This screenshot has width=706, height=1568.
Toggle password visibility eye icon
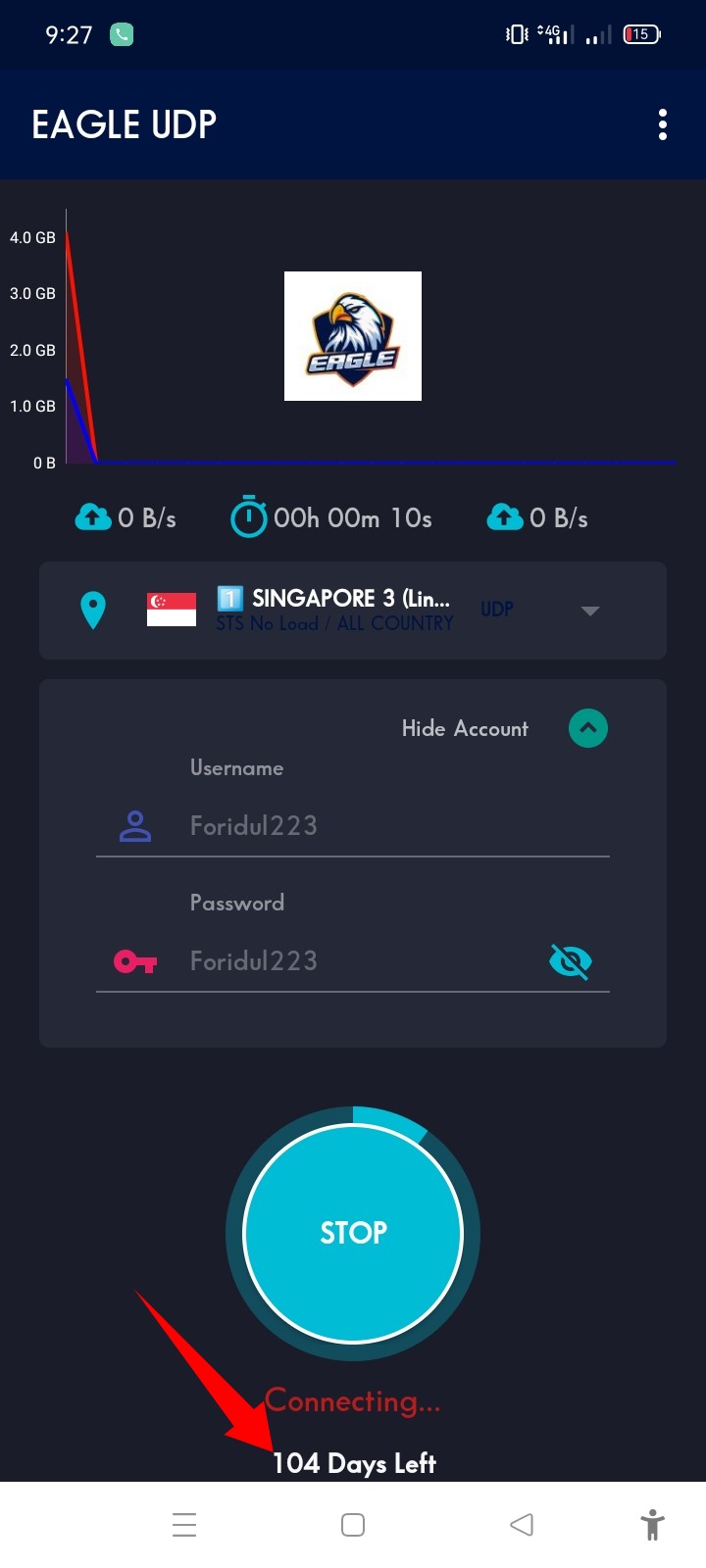point(571,961)
